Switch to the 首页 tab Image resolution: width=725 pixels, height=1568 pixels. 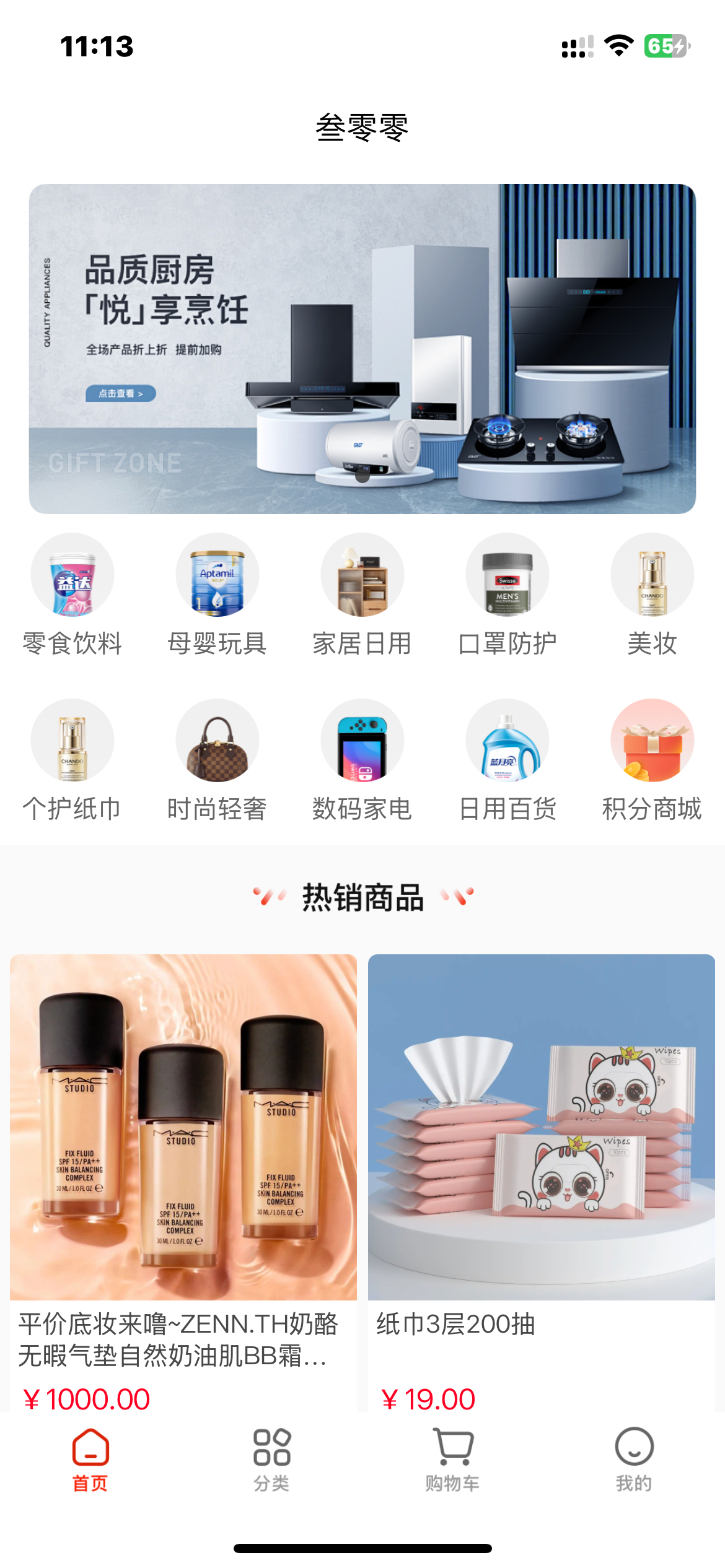click(90, 1459)
